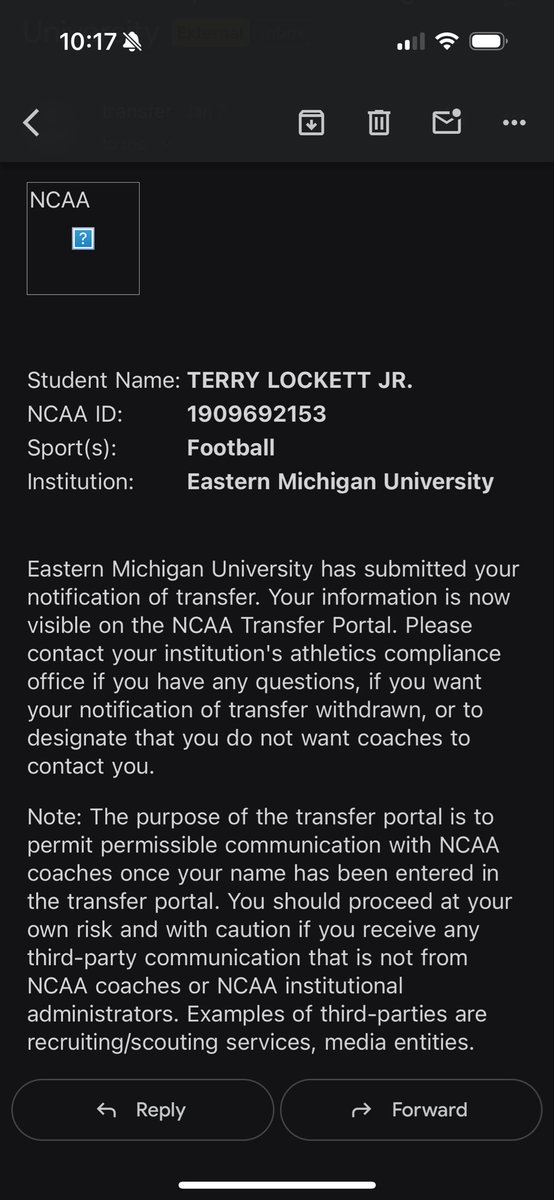Reply to the NCAA transfer email

(x=142, y=1110)
